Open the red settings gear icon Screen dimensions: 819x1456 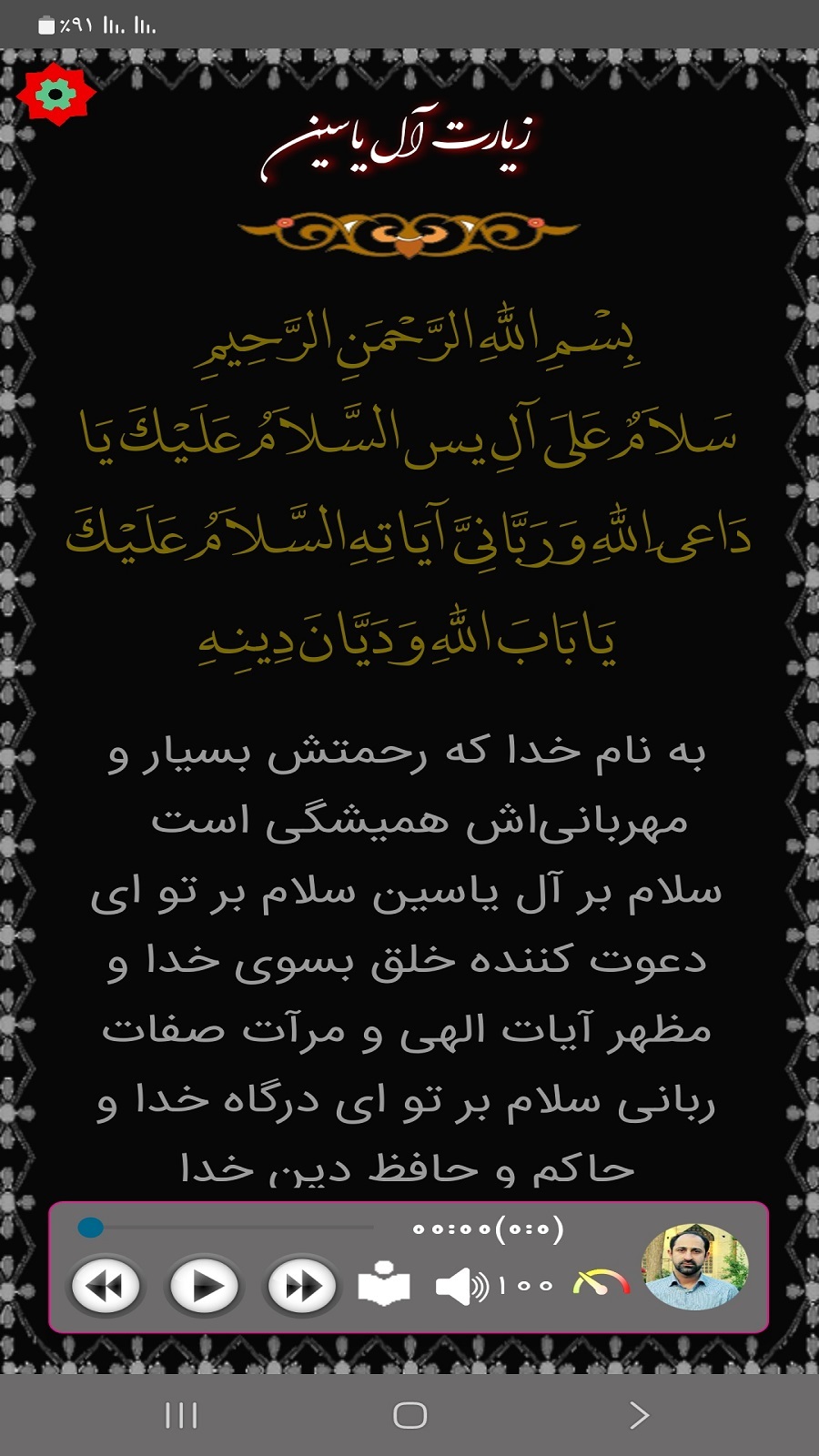point(56,94)
